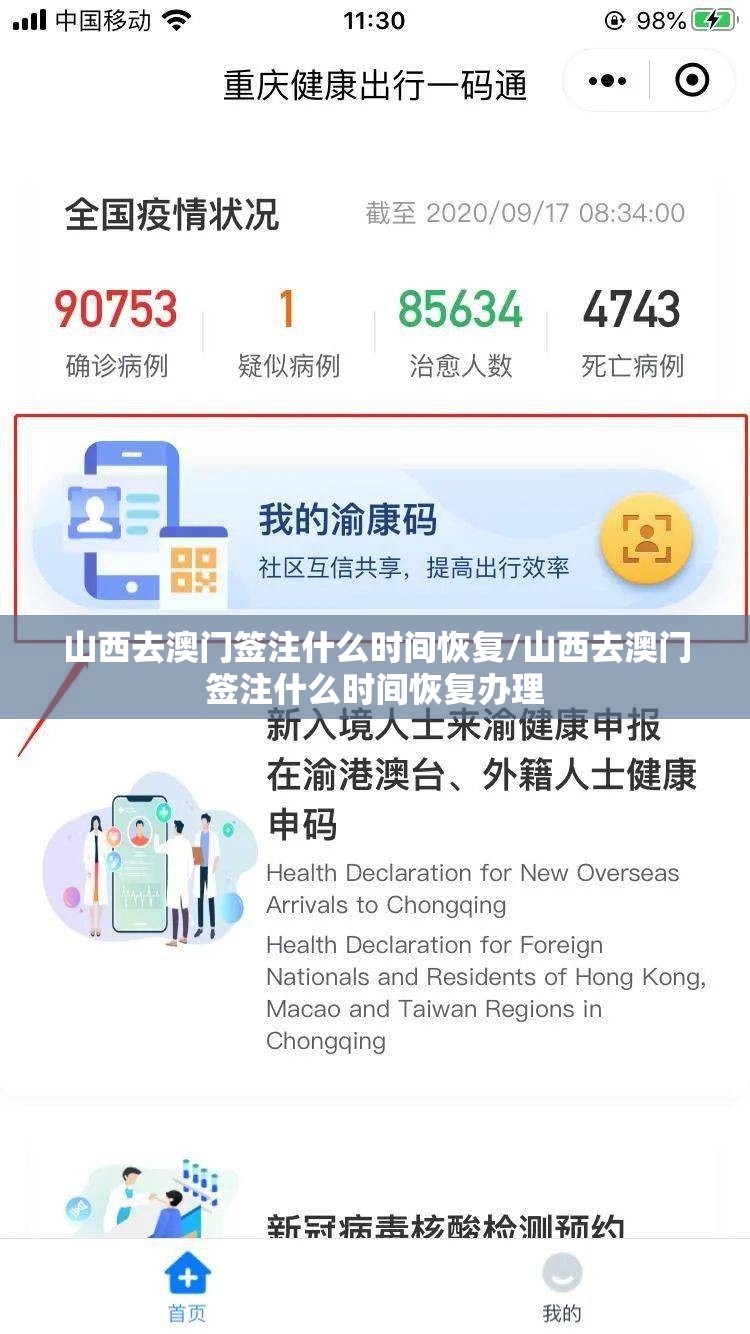The width and height of the screenshot is (750, 1334).
Task: Tap the yellow face scan icon
Action: click(x=646, y=540)
